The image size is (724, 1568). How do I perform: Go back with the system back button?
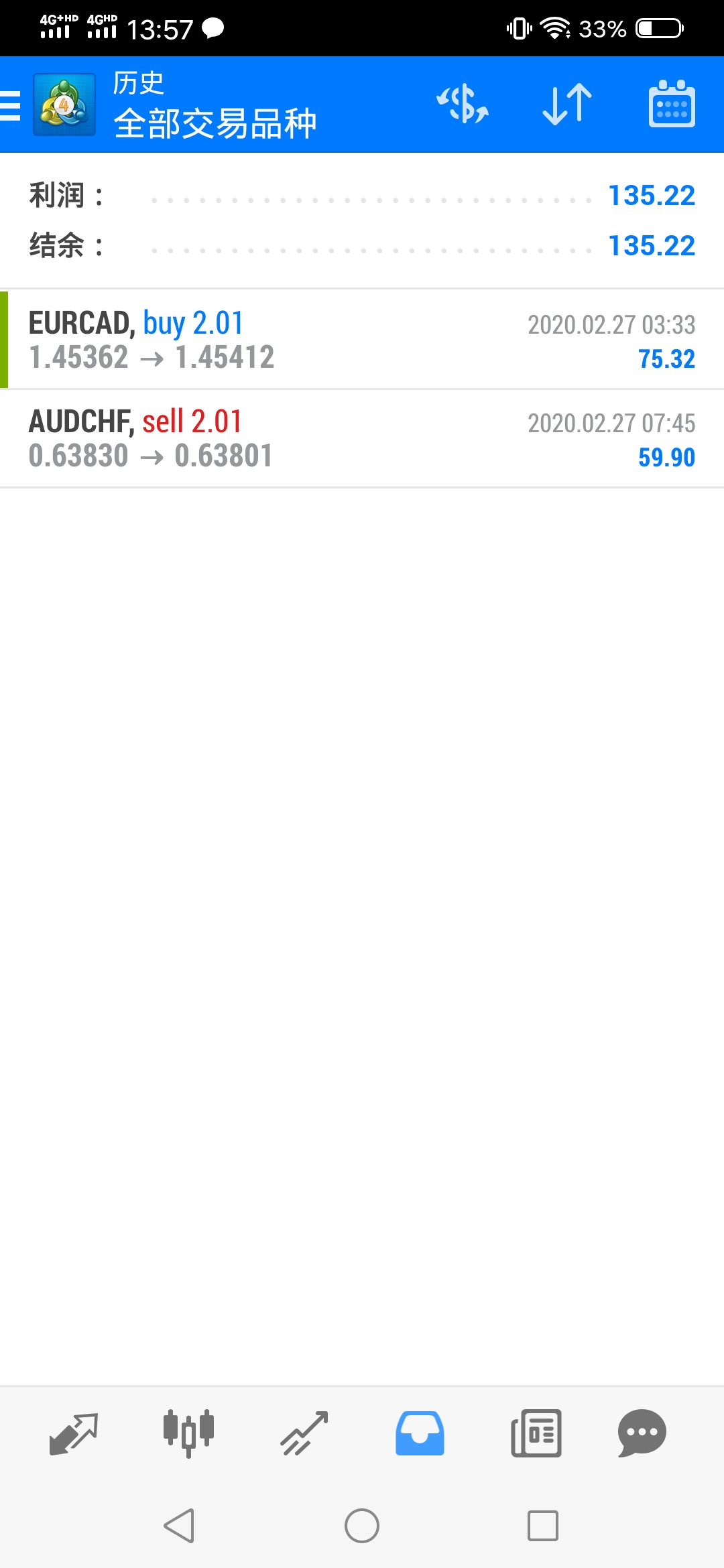click(180, 1526)
